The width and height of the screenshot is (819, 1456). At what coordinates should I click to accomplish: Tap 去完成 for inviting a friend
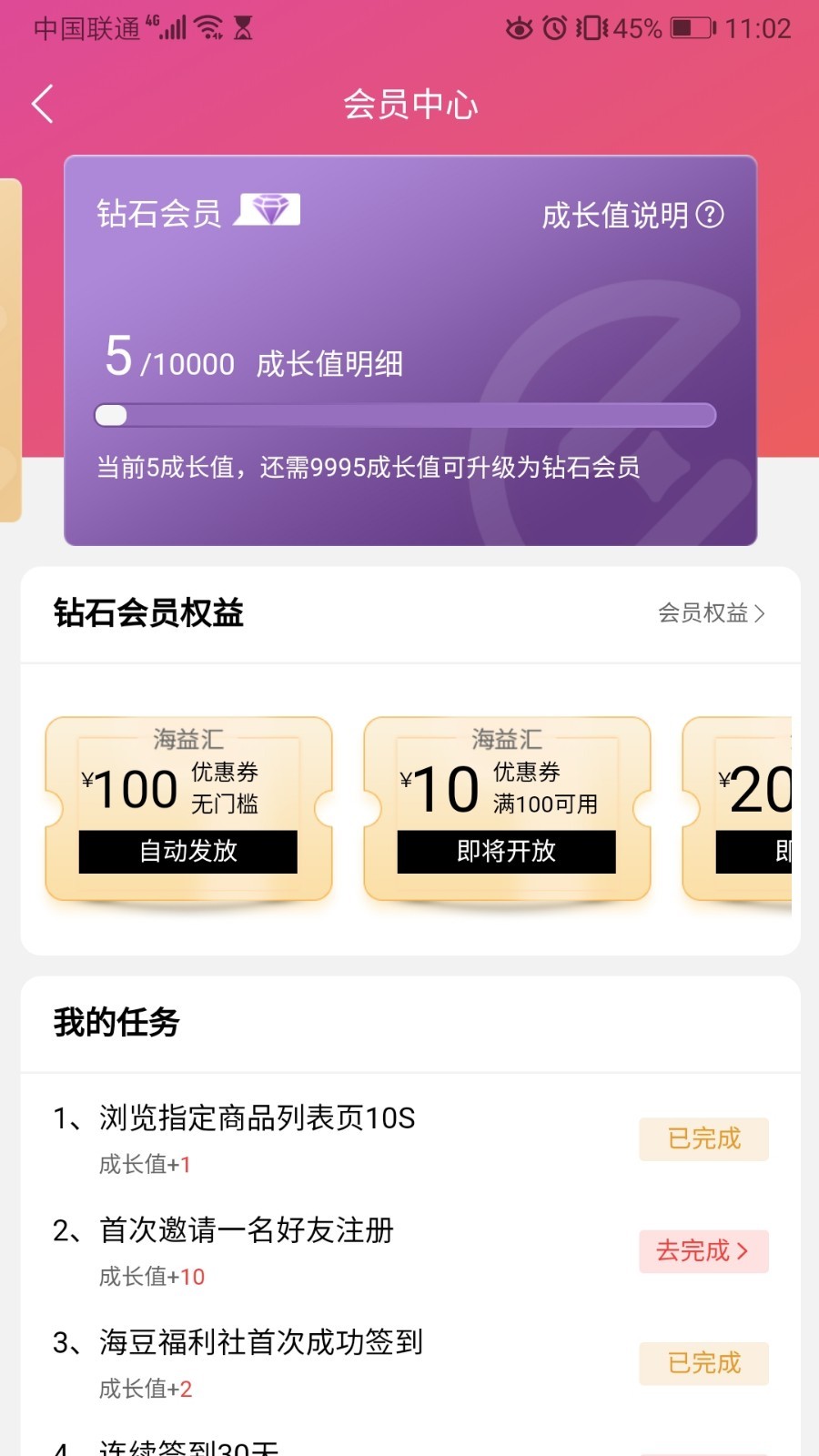coord(703,1251)
